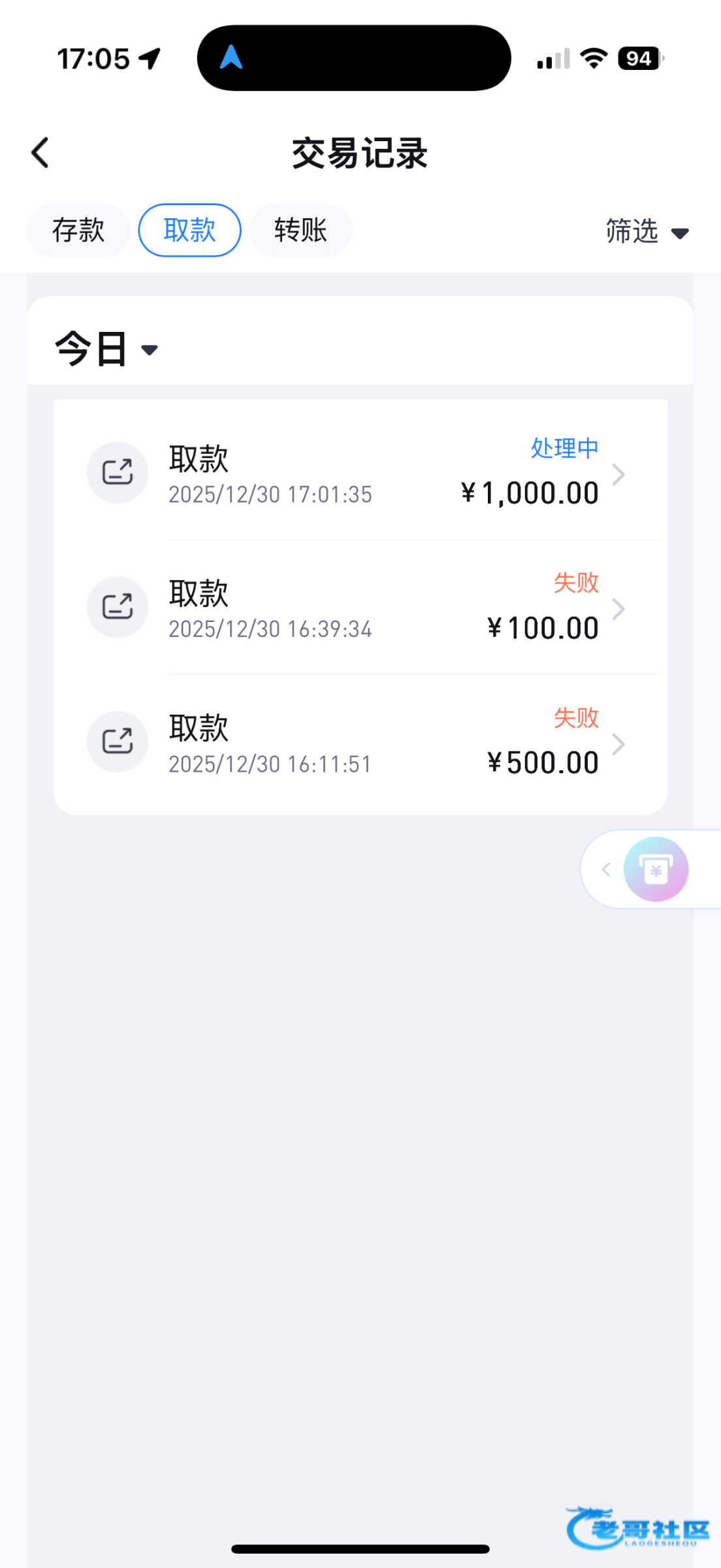This screenshot has height=1568, width=721.
Task: Select the 取款 tab
Action: 189,230
